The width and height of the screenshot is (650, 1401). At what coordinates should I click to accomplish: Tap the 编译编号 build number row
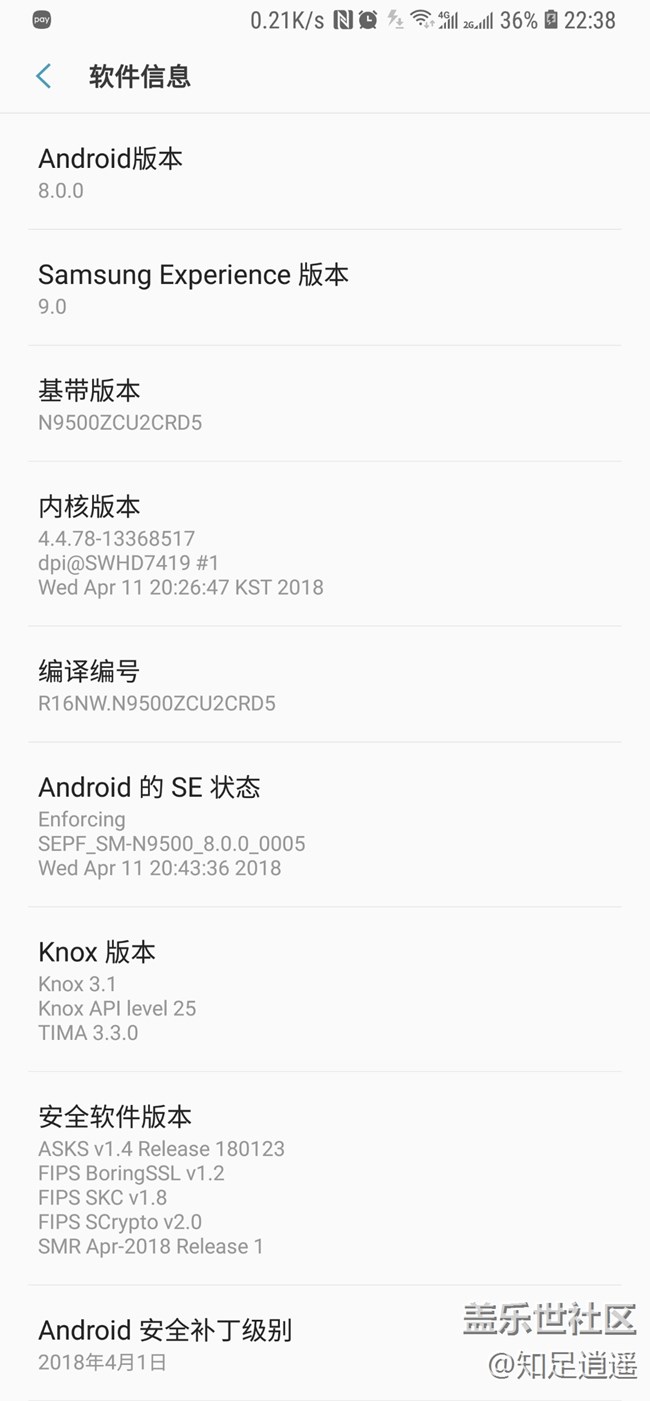coord(325,685)
